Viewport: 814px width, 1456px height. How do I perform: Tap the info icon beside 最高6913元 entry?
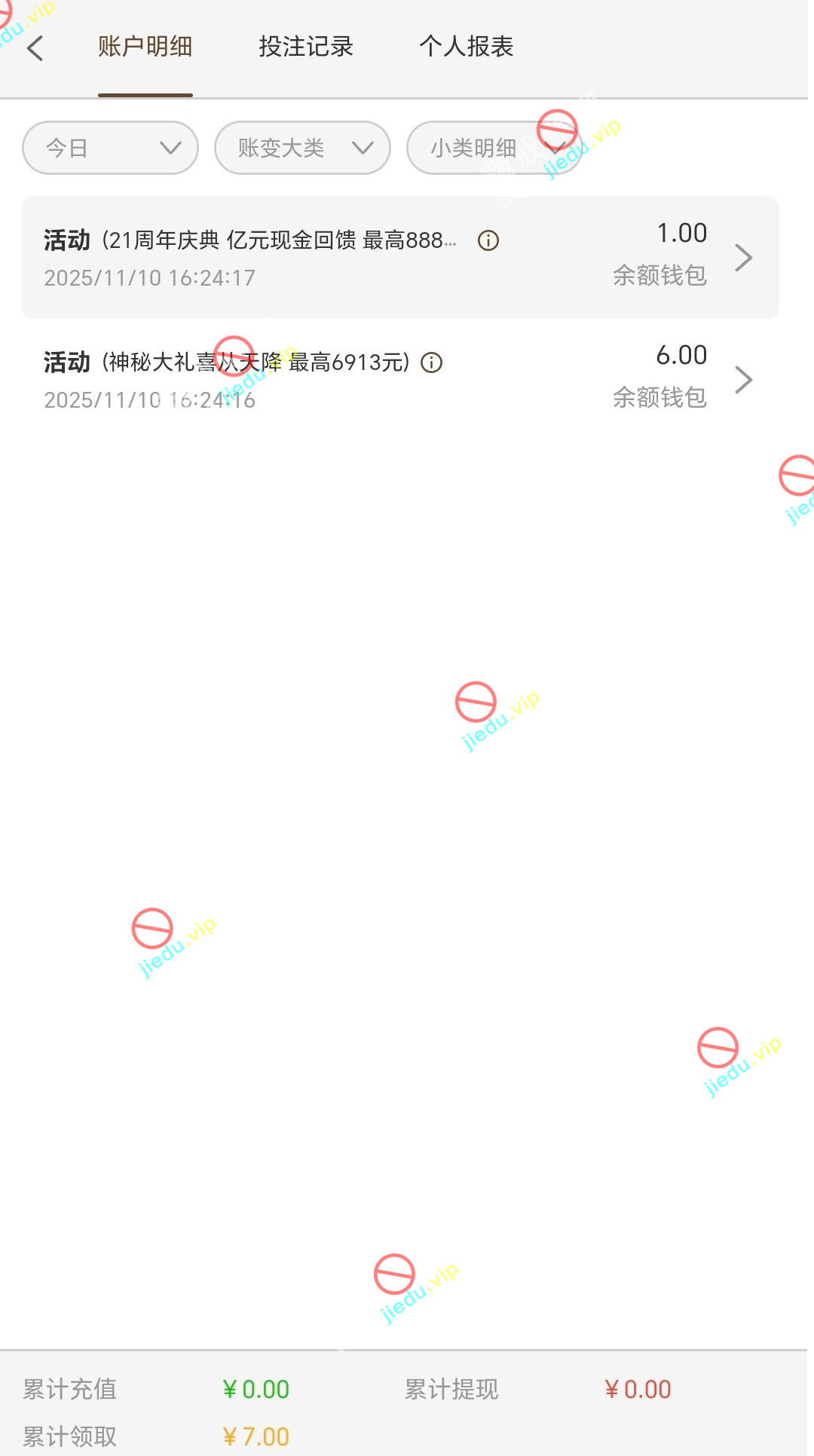click(x=431, y=363)
